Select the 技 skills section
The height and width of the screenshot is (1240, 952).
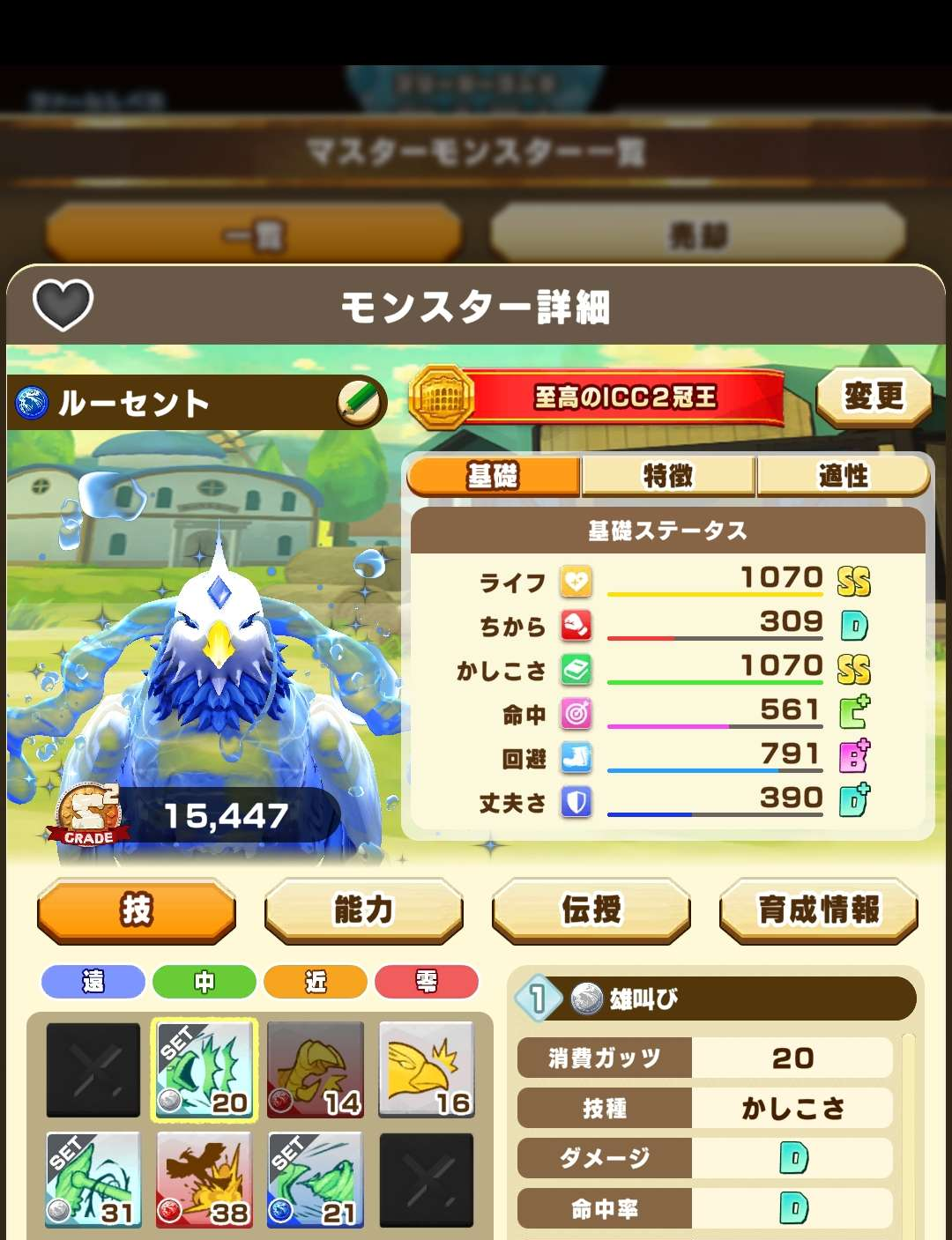click(137, 910)
